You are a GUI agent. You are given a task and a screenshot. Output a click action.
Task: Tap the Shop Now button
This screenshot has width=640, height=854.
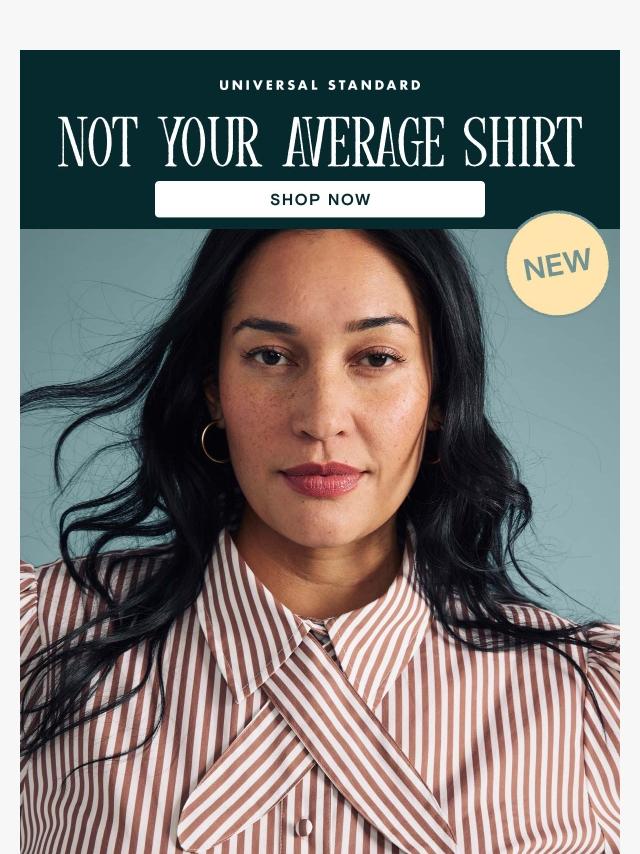pyautogui.click(x=320, y=199)
